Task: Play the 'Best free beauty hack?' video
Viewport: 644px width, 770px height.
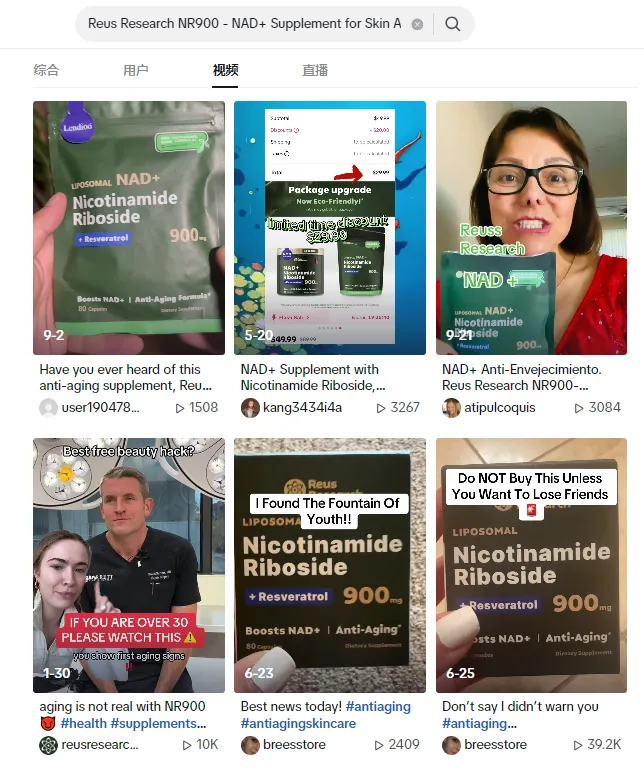Action: 129,565
